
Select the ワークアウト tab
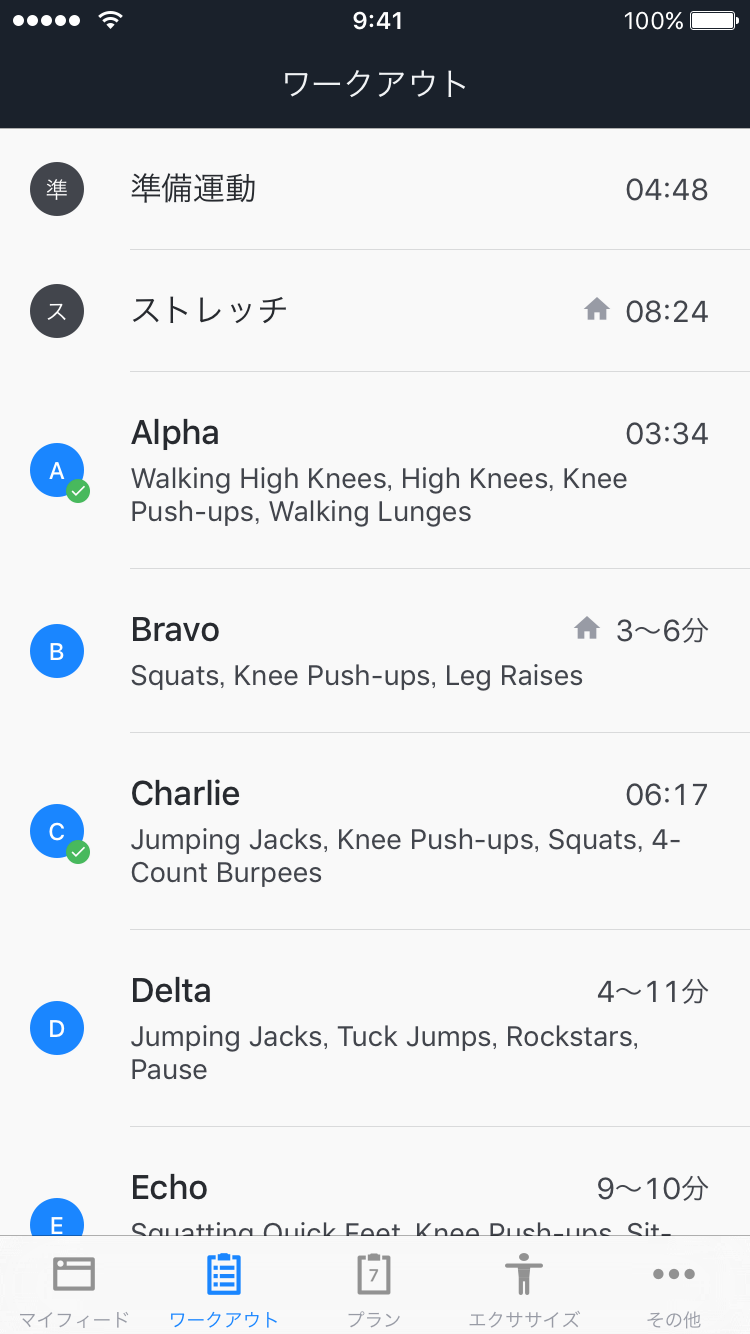(x=224, y=1286)
